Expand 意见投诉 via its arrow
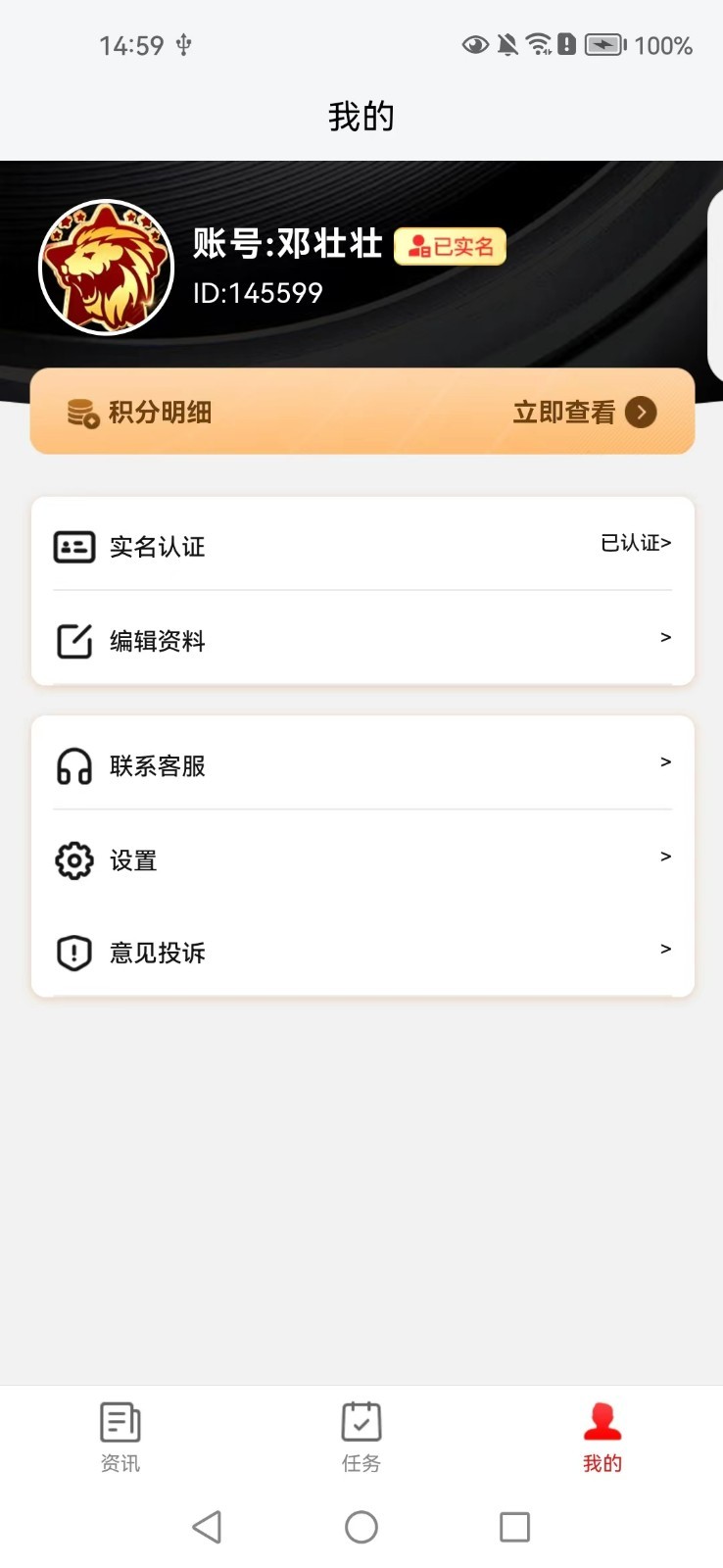The width and height of the screenshot is (723, 1568). point(665,949)
